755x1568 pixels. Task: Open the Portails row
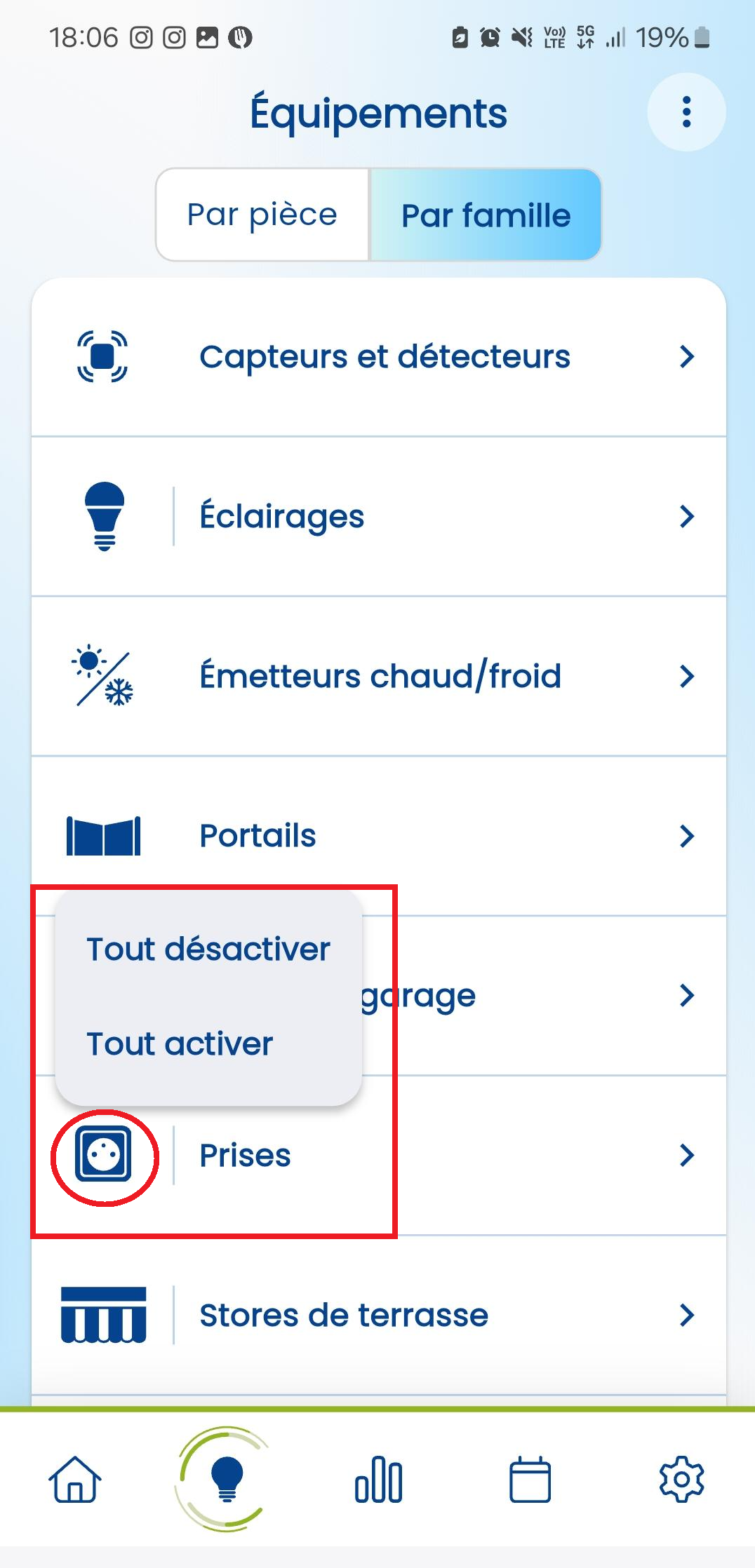point(379,836)
